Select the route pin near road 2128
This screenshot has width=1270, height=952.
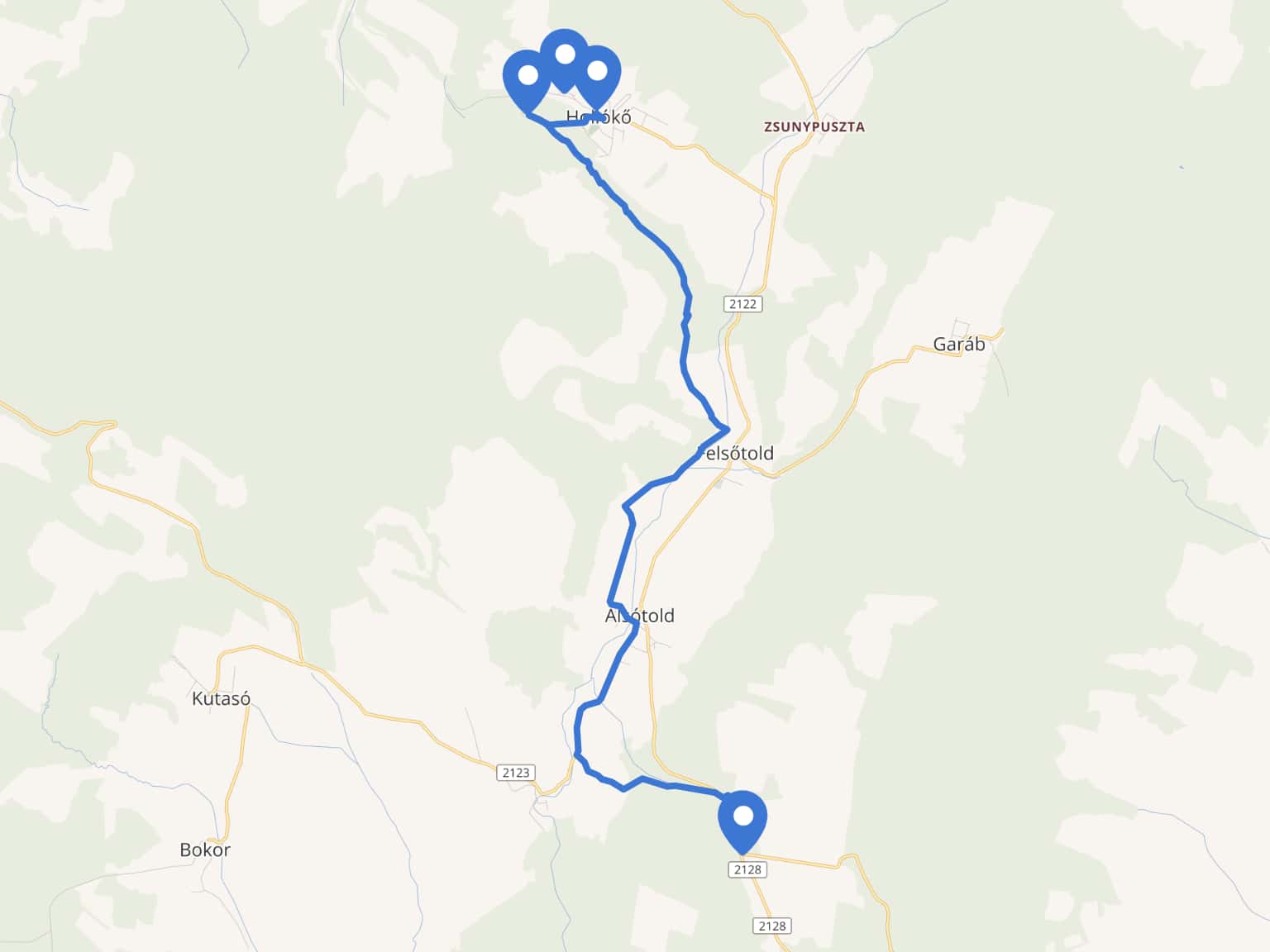pyautogui.click(x=742, y=818)
